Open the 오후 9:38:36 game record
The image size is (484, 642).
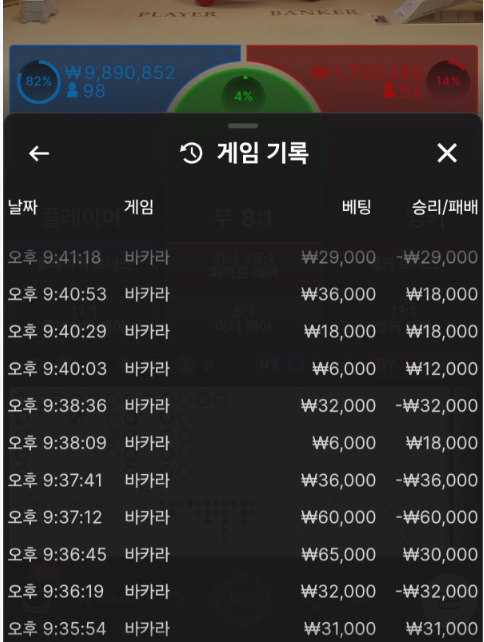(x=243, y=406)
